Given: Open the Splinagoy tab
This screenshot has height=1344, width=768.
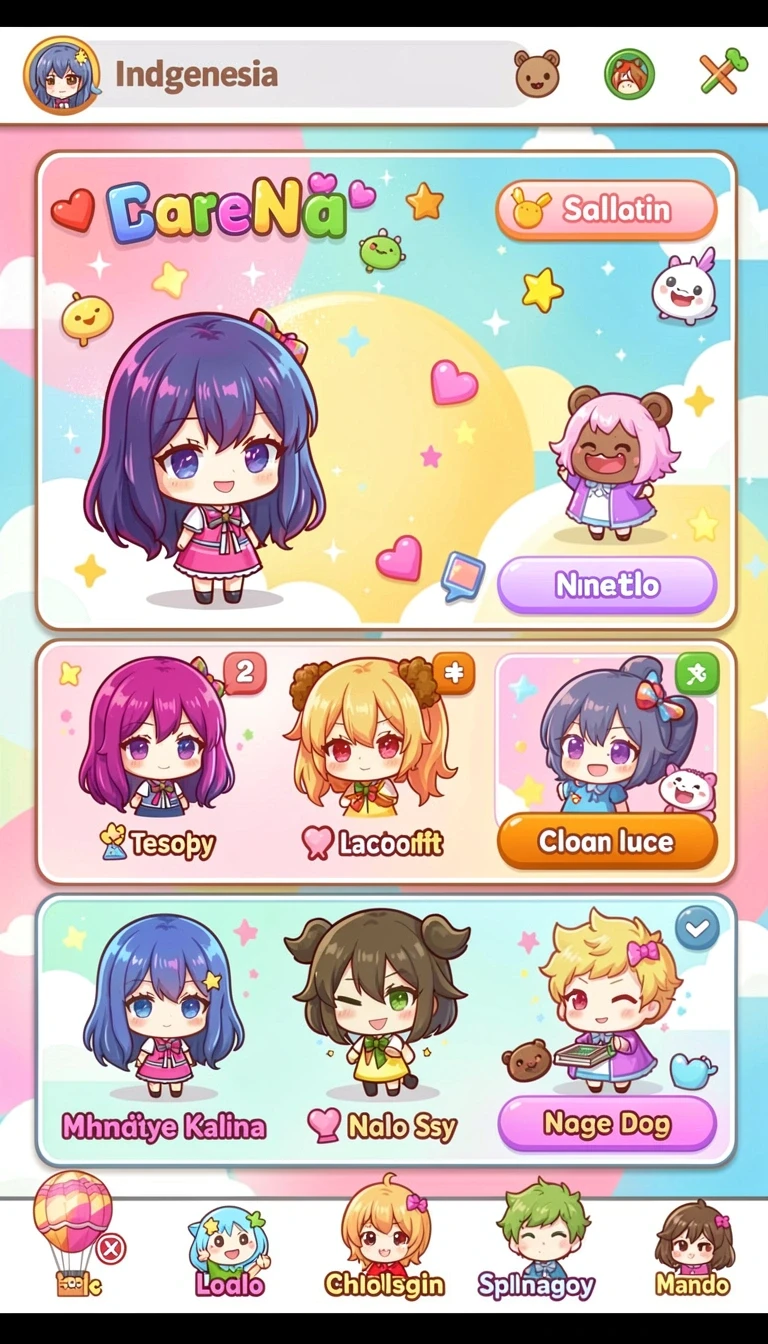Looking at the screenshot, I should [535, 1243].
